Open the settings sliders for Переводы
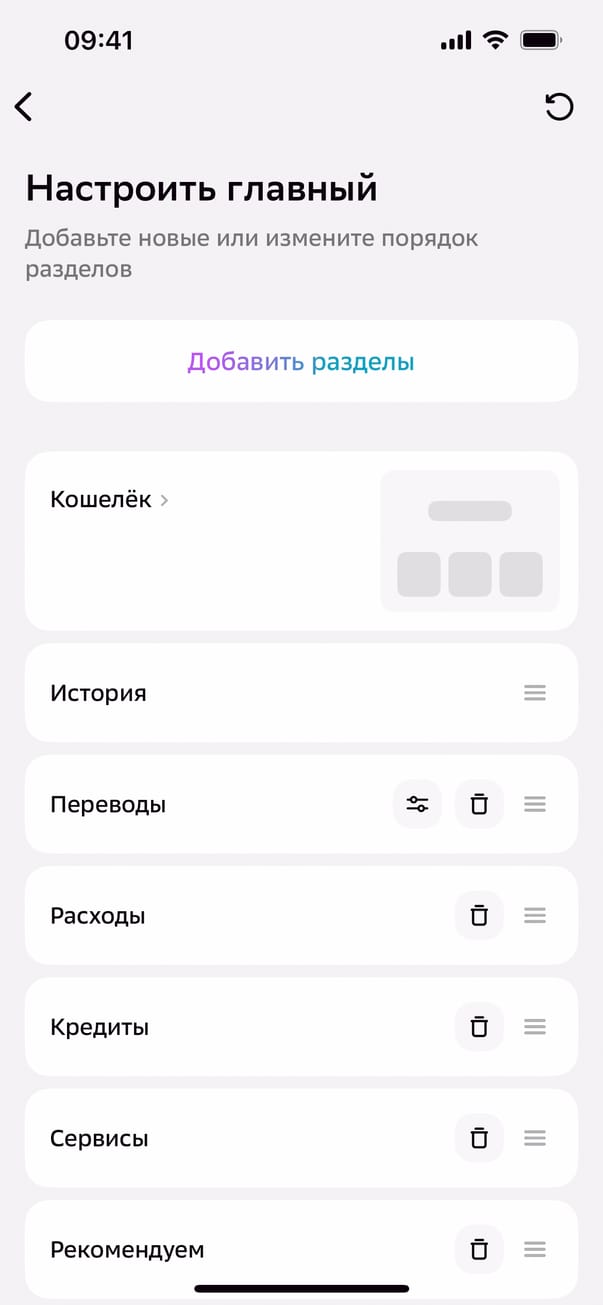Image resolution: width=603 pixels, height=1305 pixels. (x=417, y=804)
